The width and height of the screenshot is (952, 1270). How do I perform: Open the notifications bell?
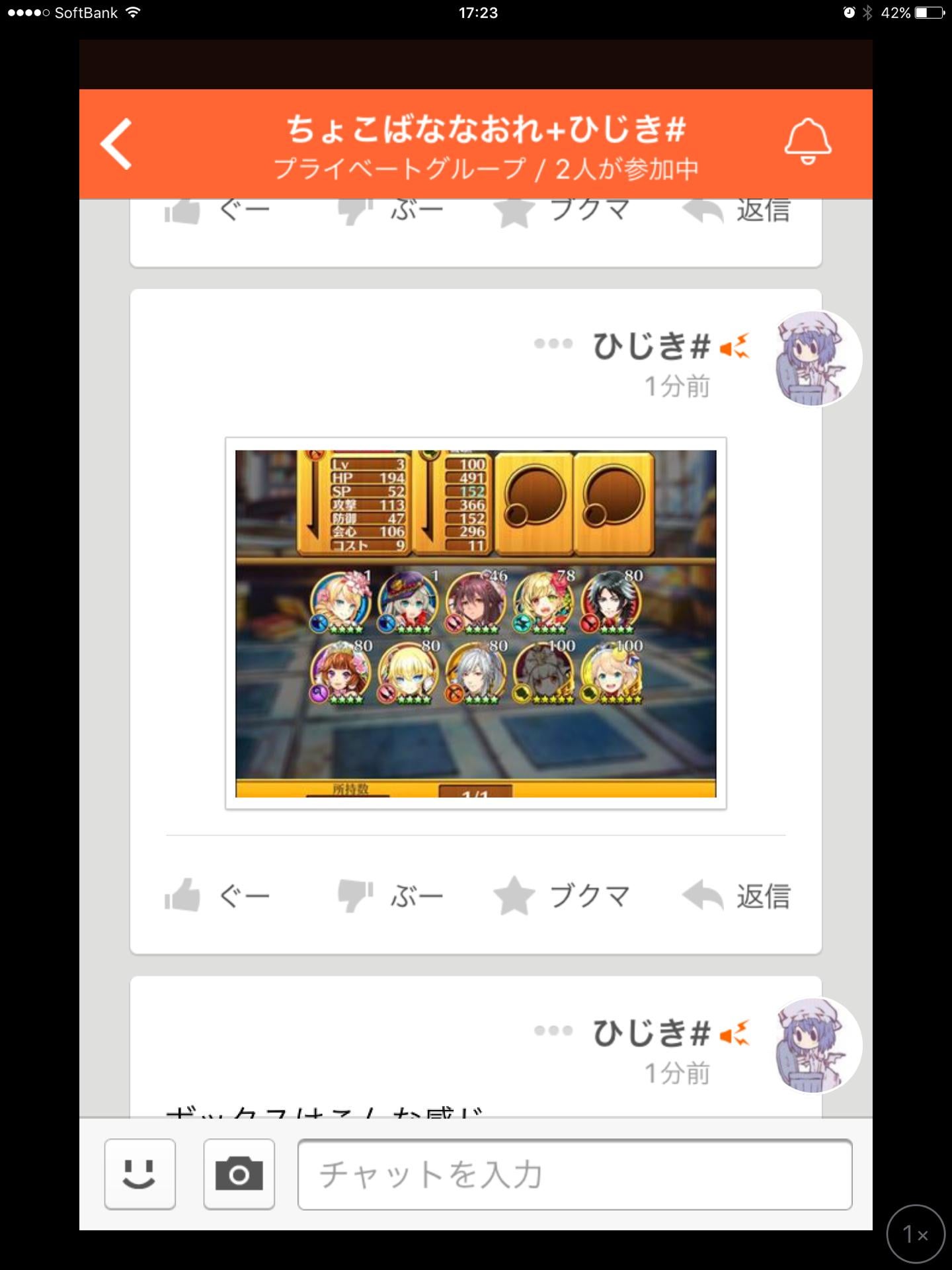pos(807,142)
